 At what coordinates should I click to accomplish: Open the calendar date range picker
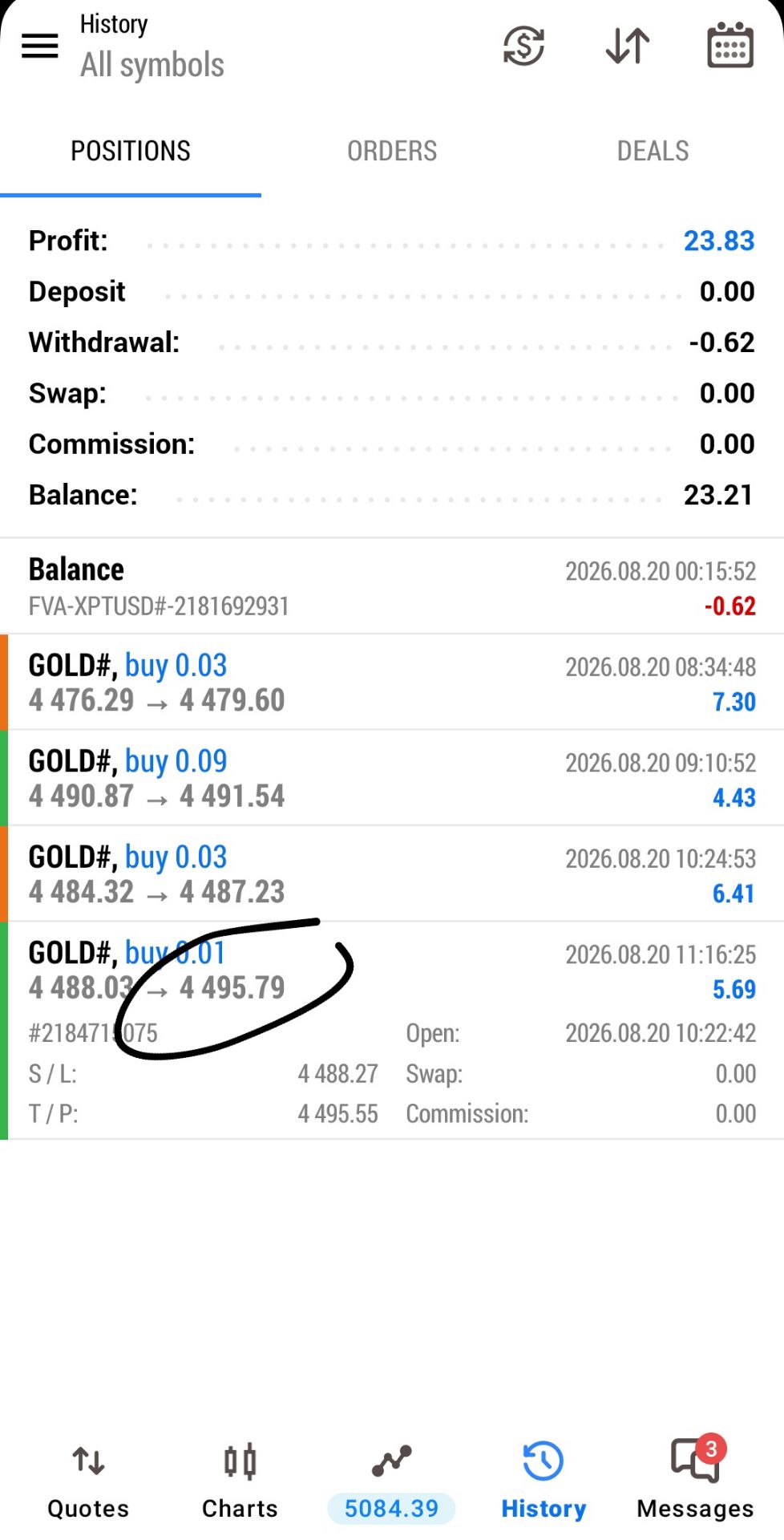coord(730,46)
